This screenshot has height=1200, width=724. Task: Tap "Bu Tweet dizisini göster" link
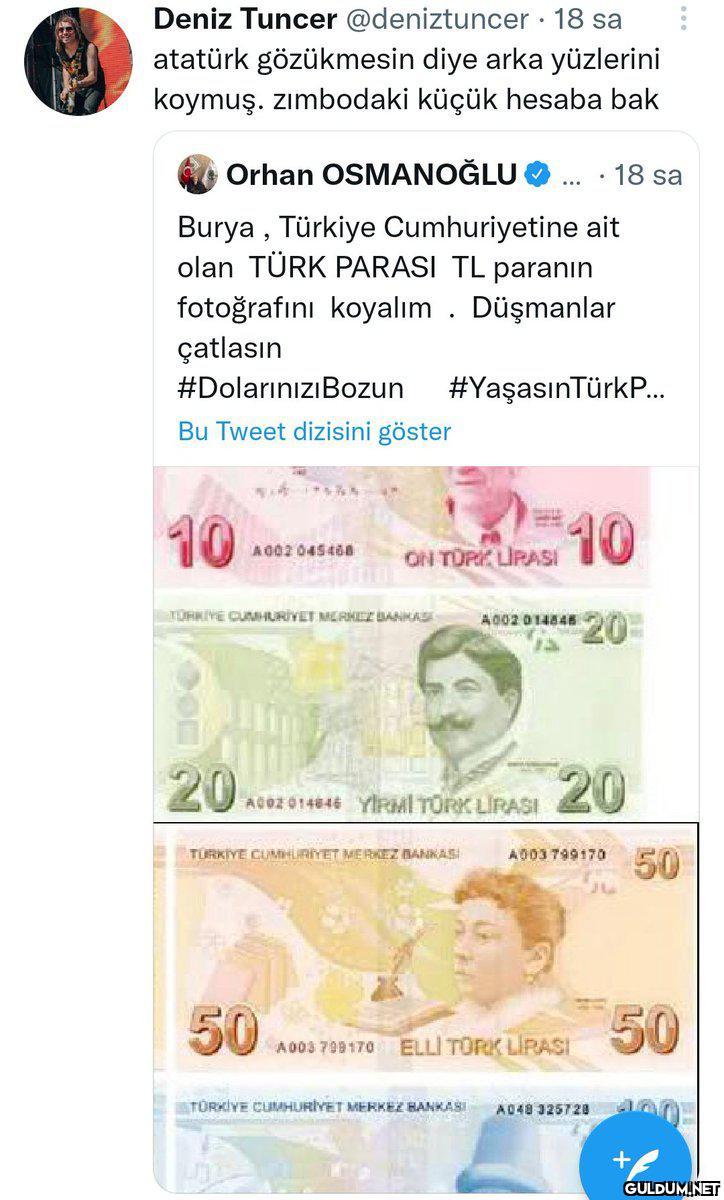pyautogui.click(x=314, y=431)
